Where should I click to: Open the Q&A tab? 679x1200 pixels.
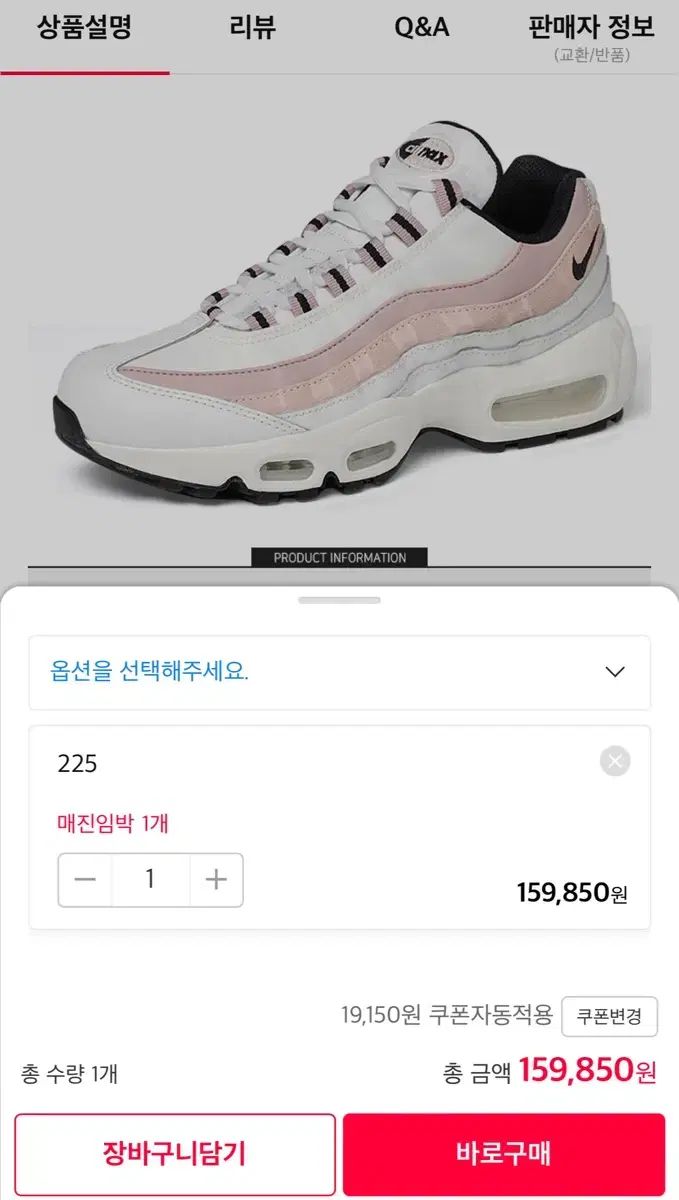[421, 27]
